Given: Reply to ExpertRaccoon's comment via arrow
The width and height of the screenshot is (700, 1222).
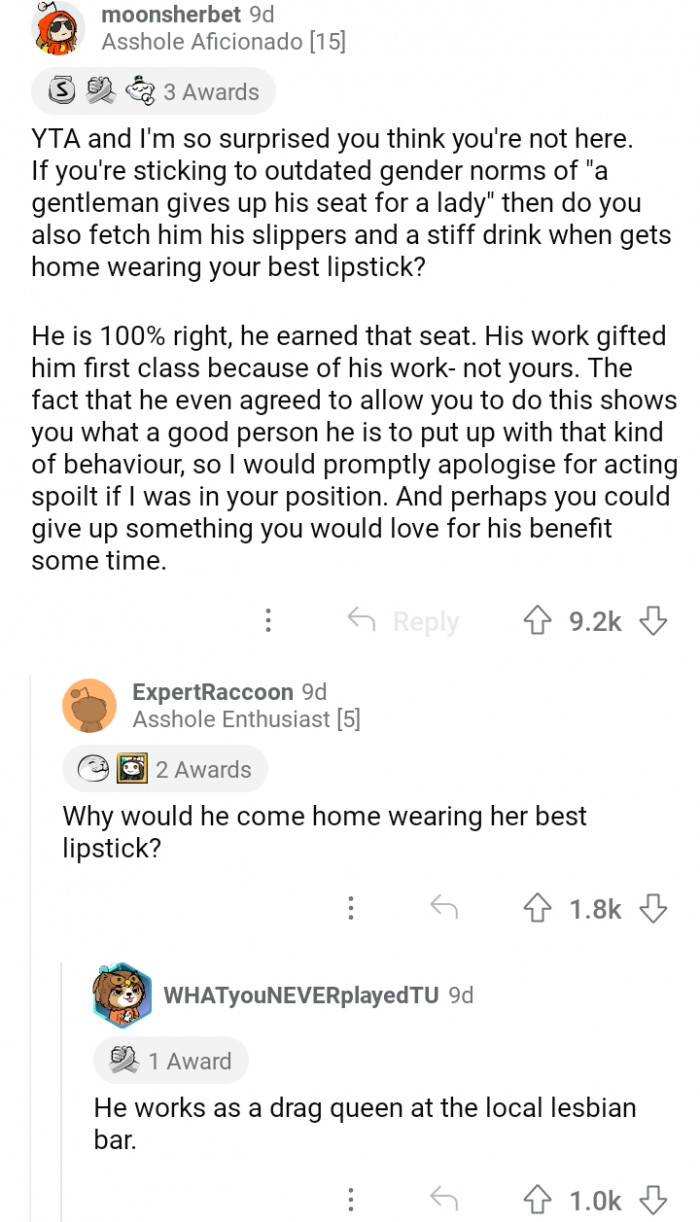Looking at the screenshot, I should tap(443, 908).
